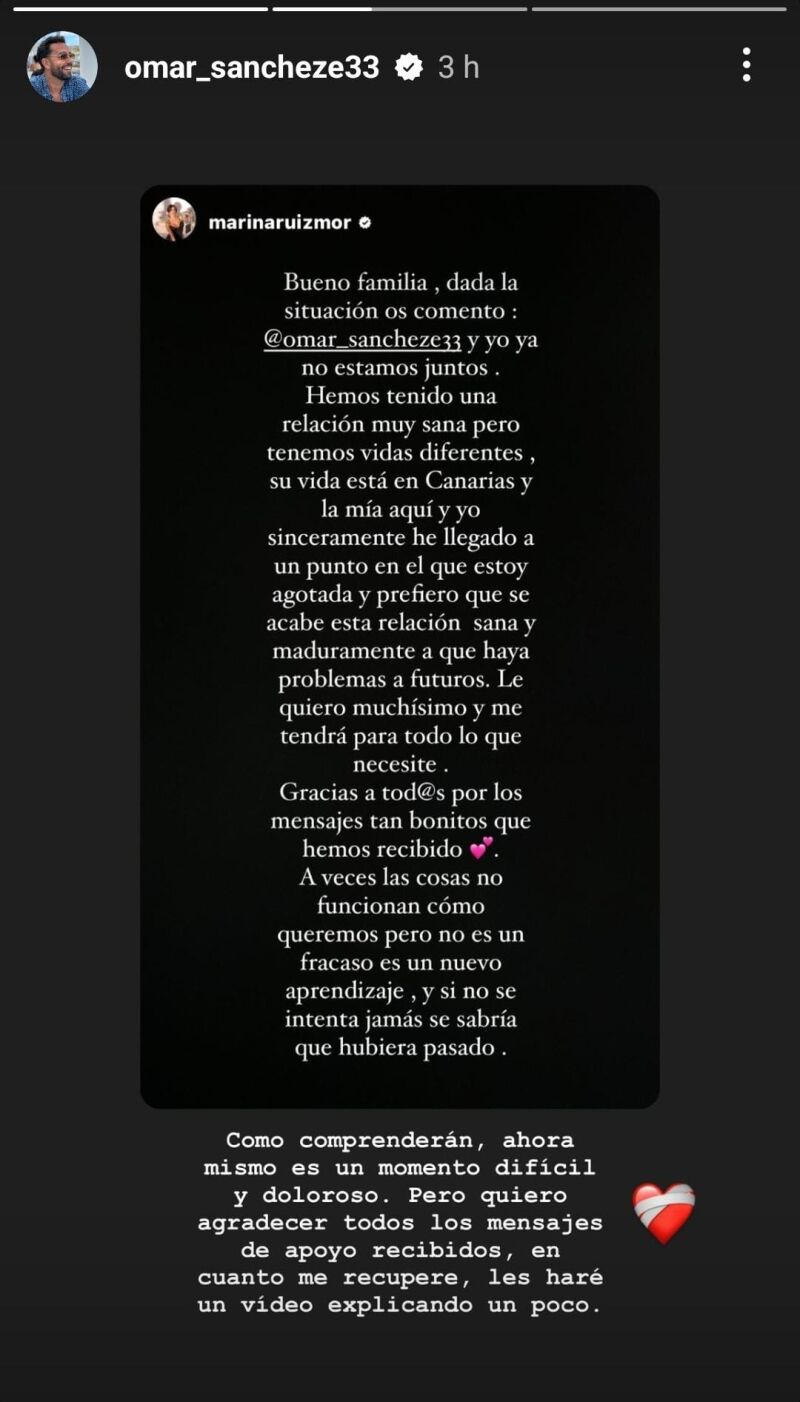Open the three-dot overflow menu
Screen dimensions: 800x1402
746,65
